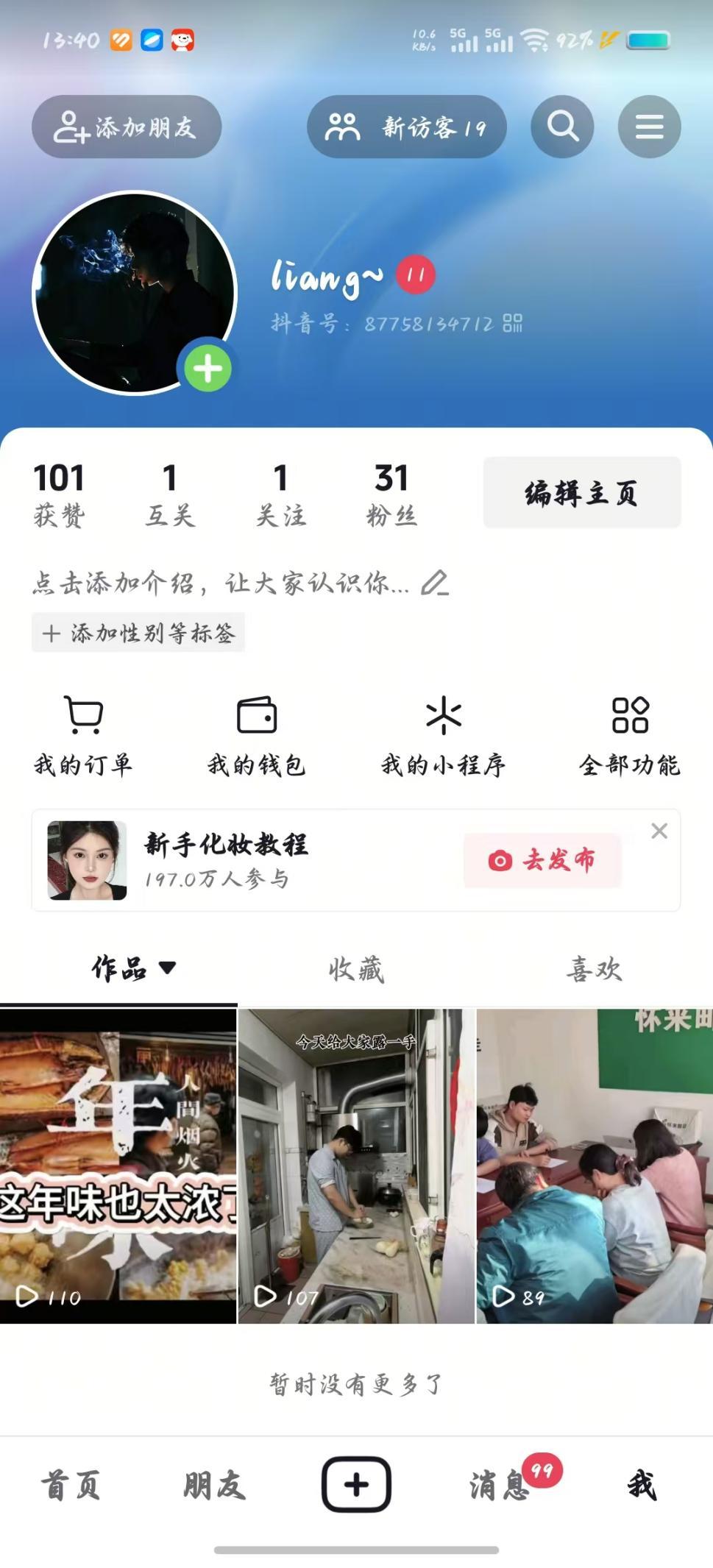Screen dimensions: 713x1568
Task: Expand the 作品 dropdown tab
Action: click(133, 968)
